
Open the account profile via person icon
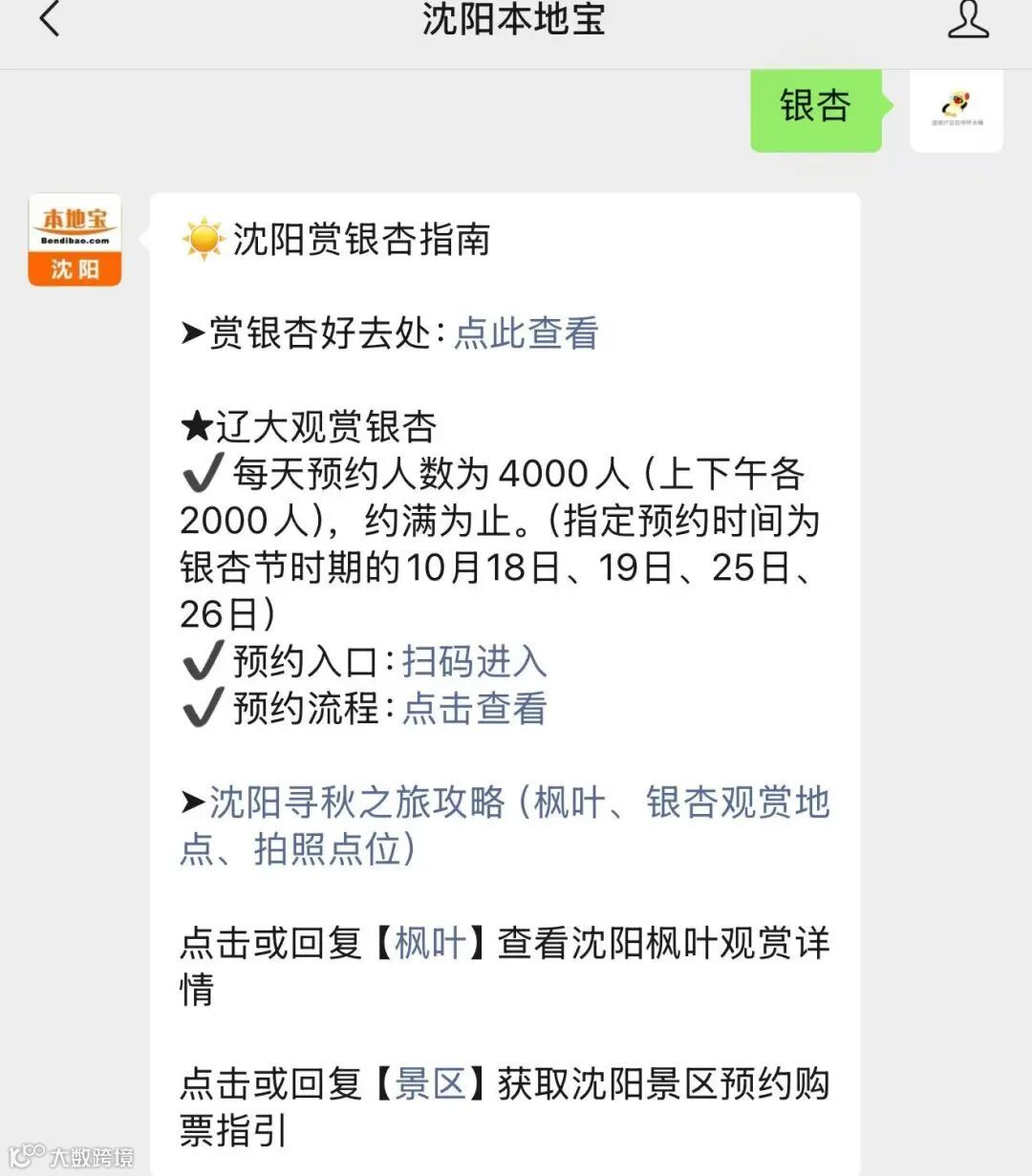coord(968,21)
